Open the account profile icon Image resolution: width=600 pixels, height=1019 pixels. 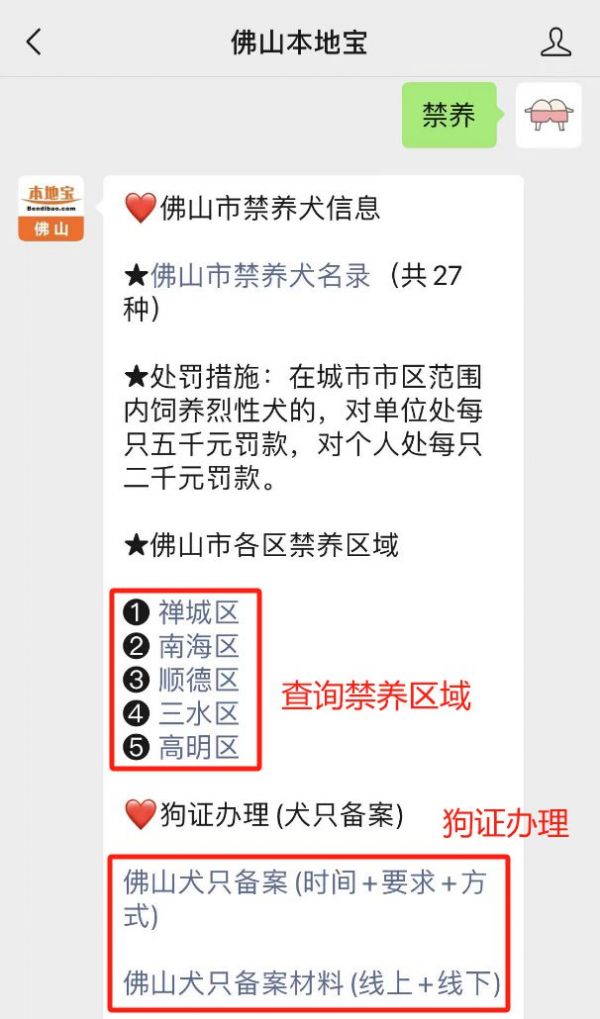pyautogui.click(x=555, y=42)
